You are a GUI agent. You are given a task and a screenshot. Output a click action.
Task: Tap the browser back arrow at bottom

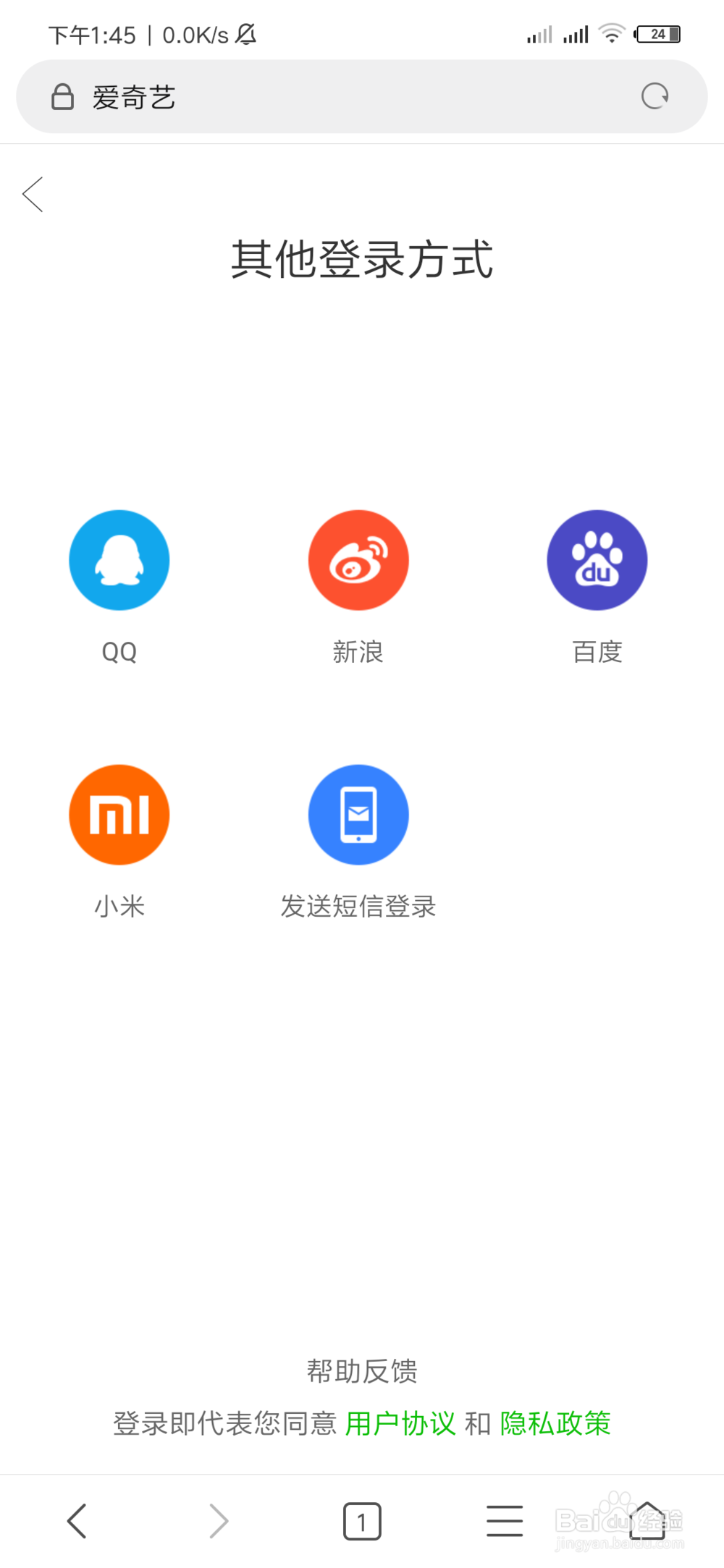click(76, 1520)
